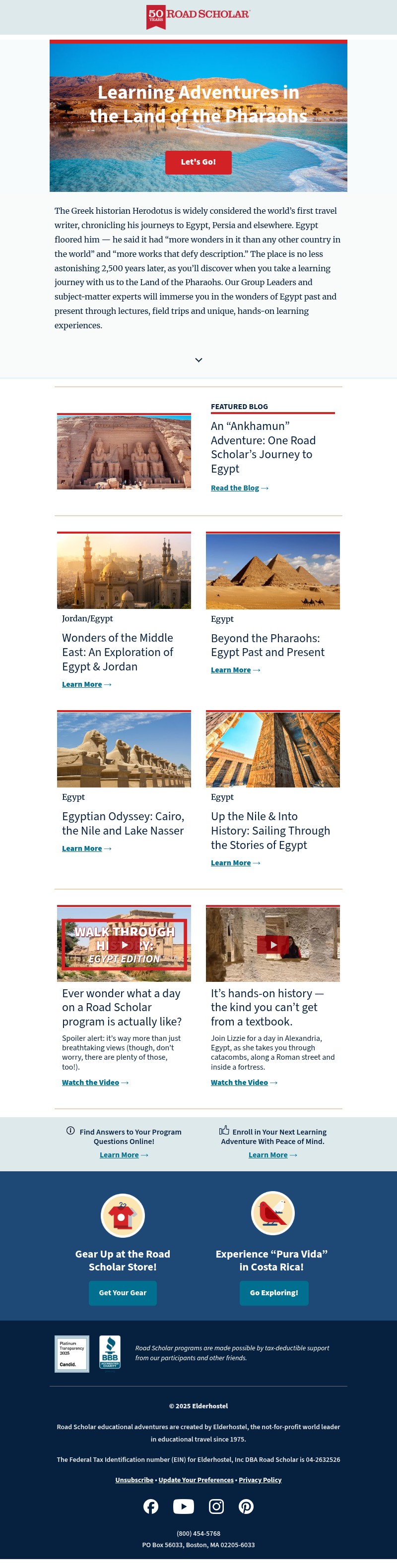
Task: Unsubscribe from these emails
Action: [x=134, y=1480]
